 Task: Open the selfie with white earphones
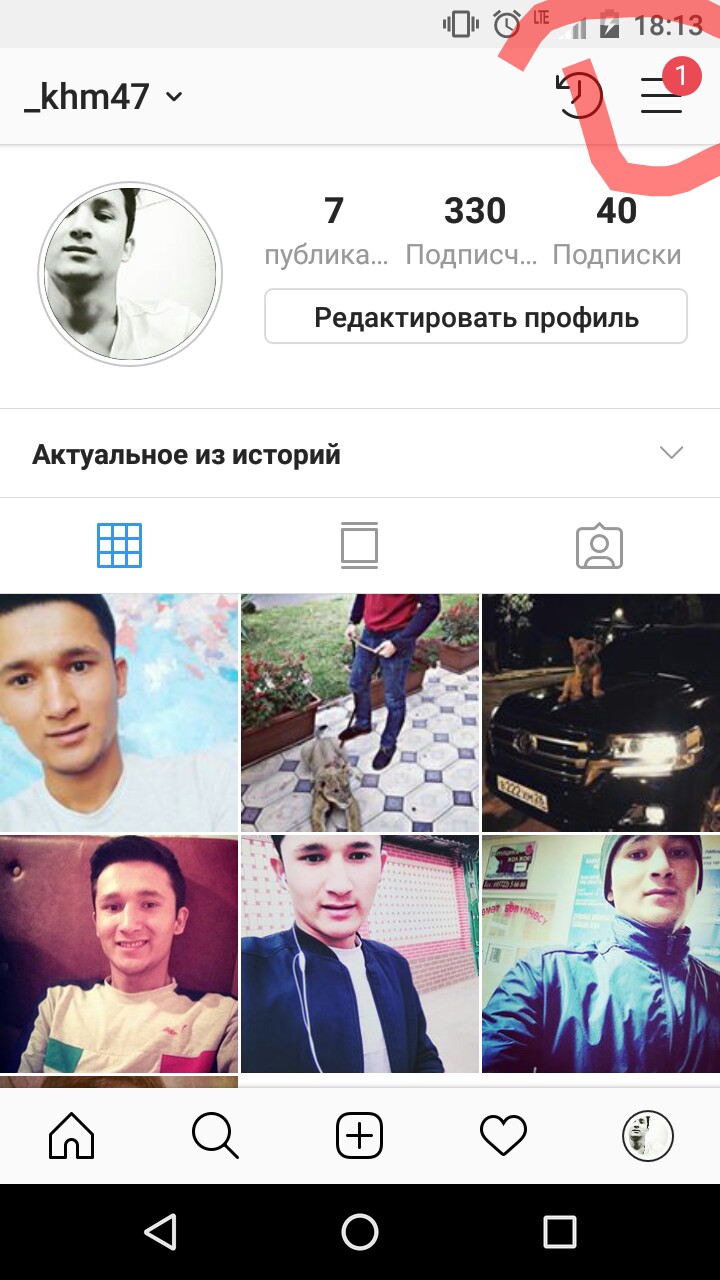(360, 953)
